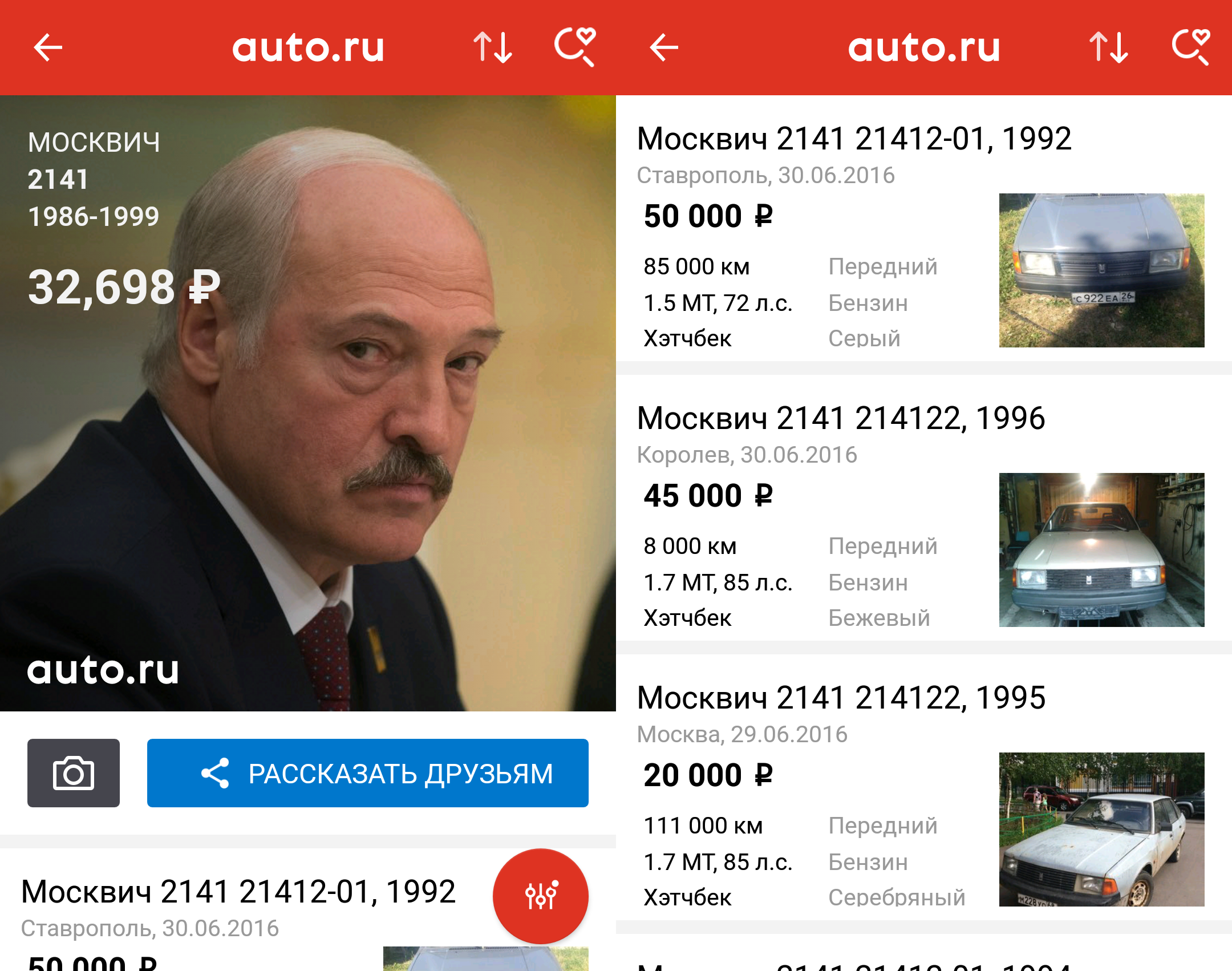Image resolution: width=1232 pixels, height=971 pixels.
Task: Open Москвич 2141 1996 listing from Королев
Action: 841,418
